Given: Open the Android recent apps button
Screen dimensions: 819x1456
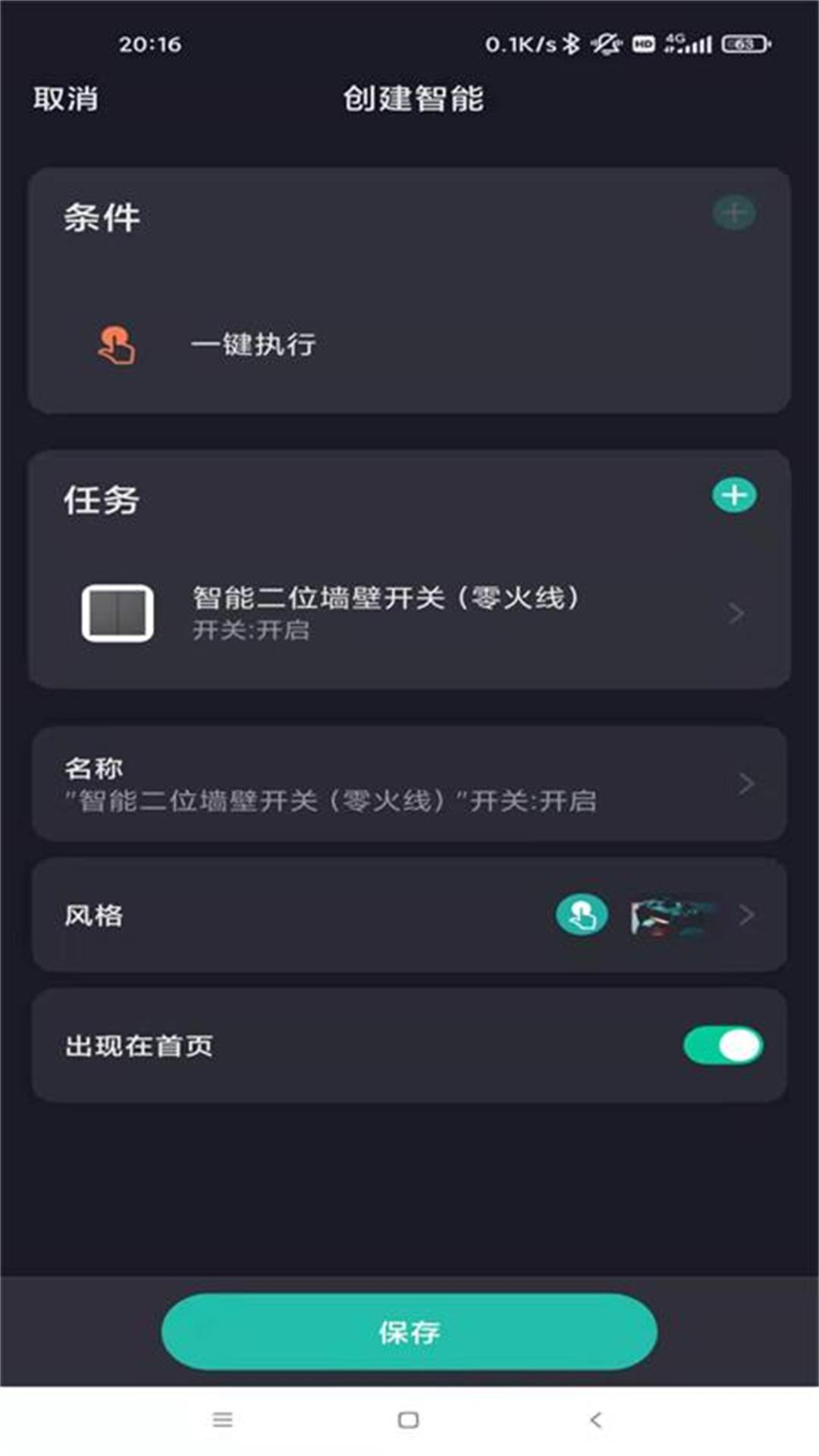Looking at the screenshot, I should 222,1420.
